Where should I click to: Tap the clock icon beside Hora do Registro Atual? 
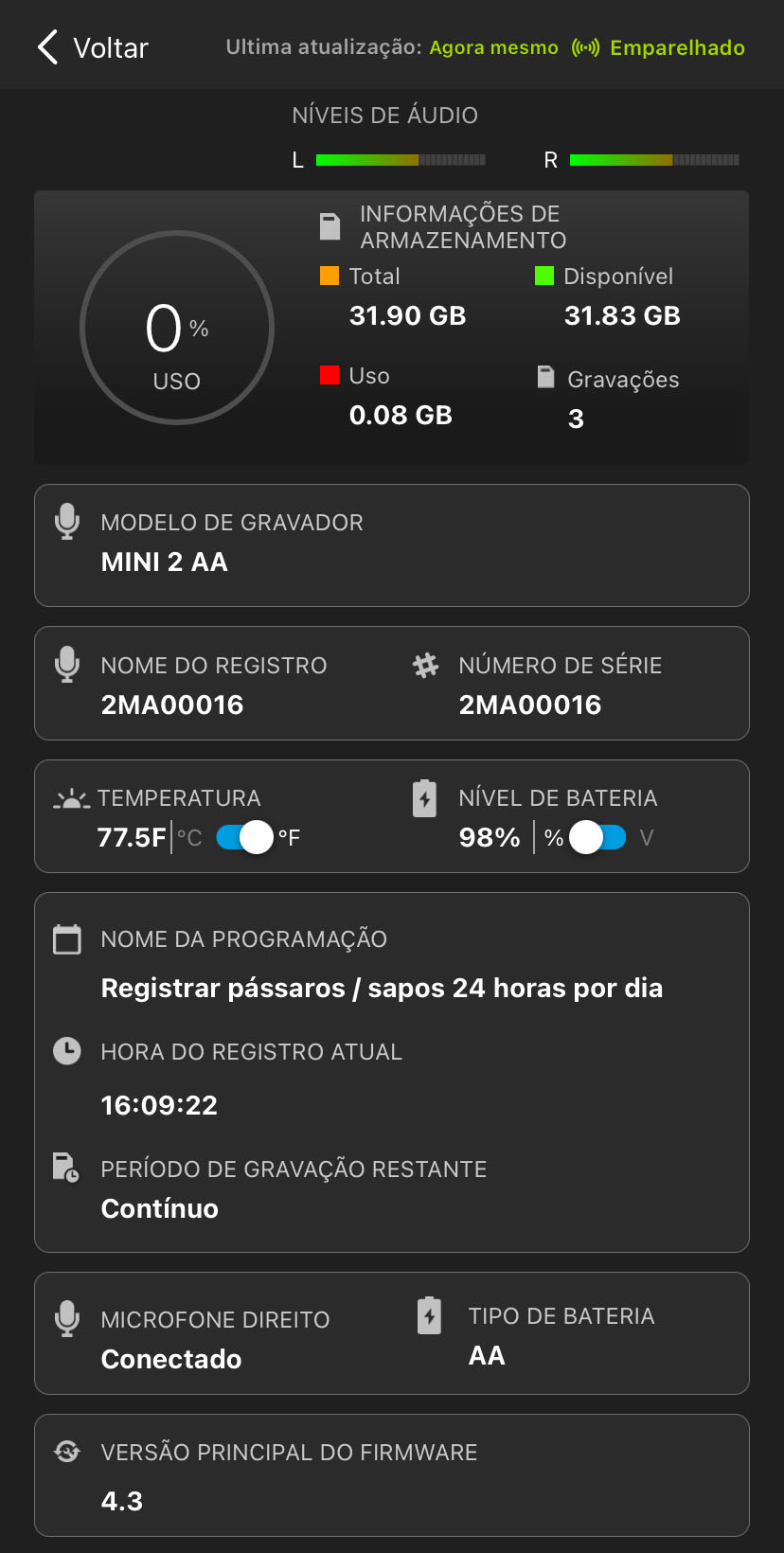click(66, 1051)
